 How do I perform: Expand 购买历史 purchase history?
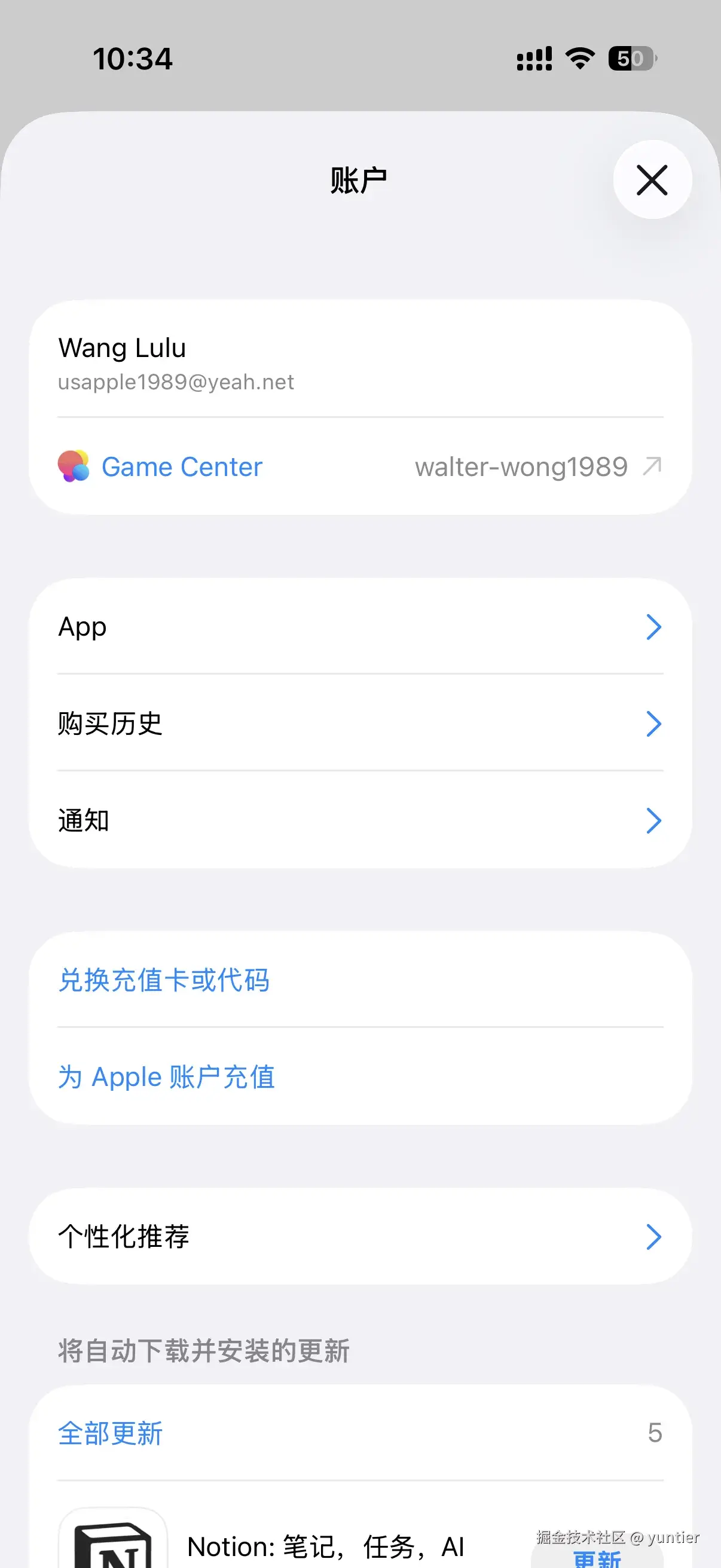tap(360, 723)
